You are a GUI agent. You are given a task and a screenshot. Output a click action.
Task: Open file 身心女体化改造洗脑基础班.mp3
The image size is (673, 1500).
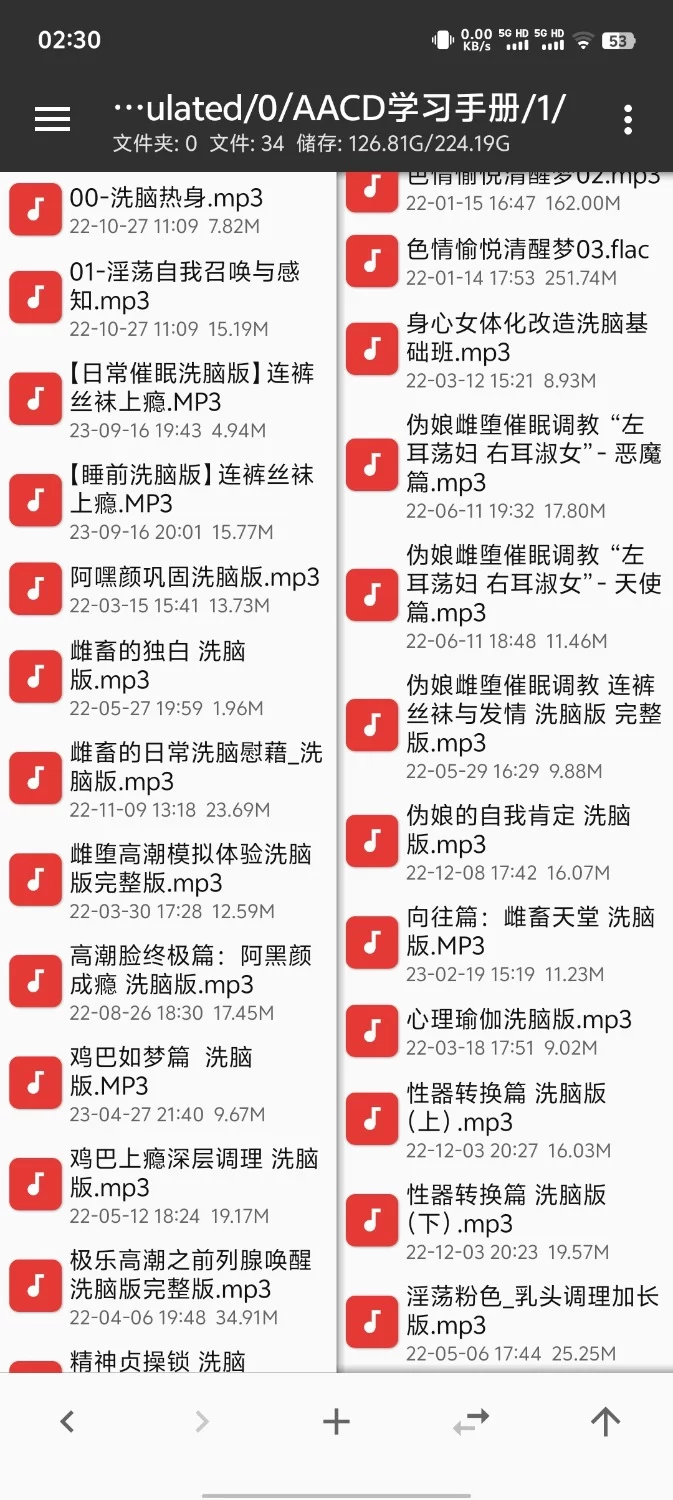[526, 350]
